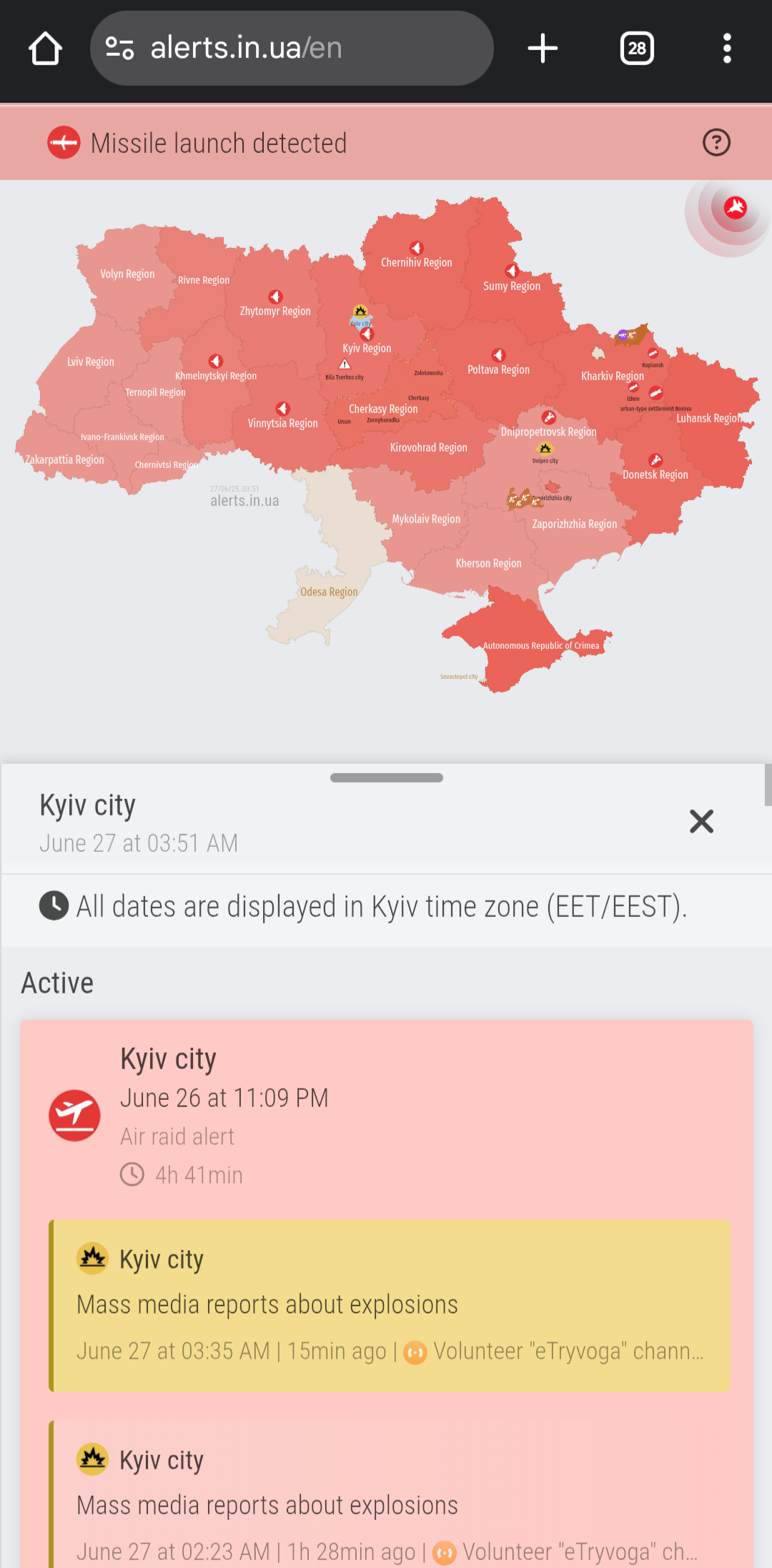Viewport: 772px width, 1568px height.
Task: Go to the browser home page
Action: pos(45,49)
